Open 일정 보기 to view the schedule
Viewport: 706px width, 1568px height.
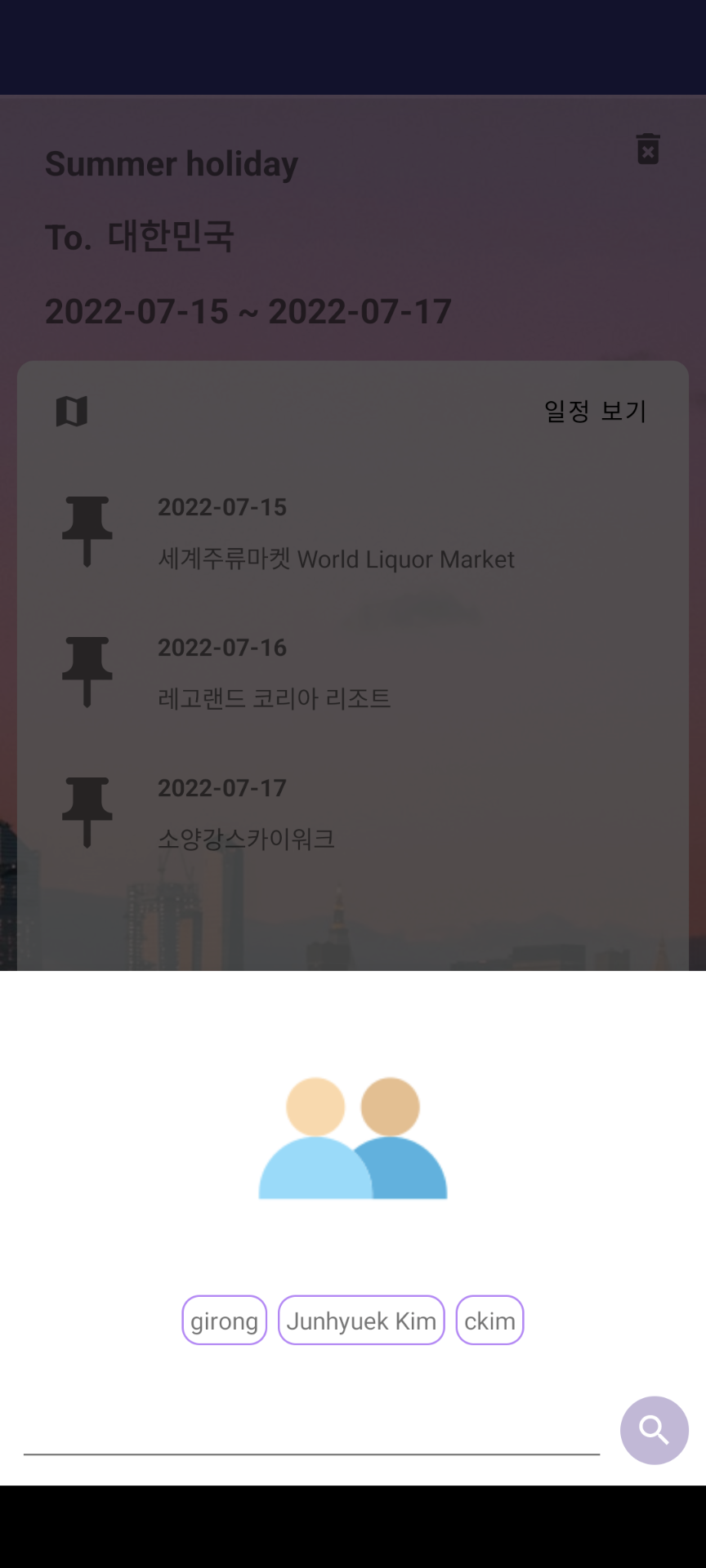point(596,412)
